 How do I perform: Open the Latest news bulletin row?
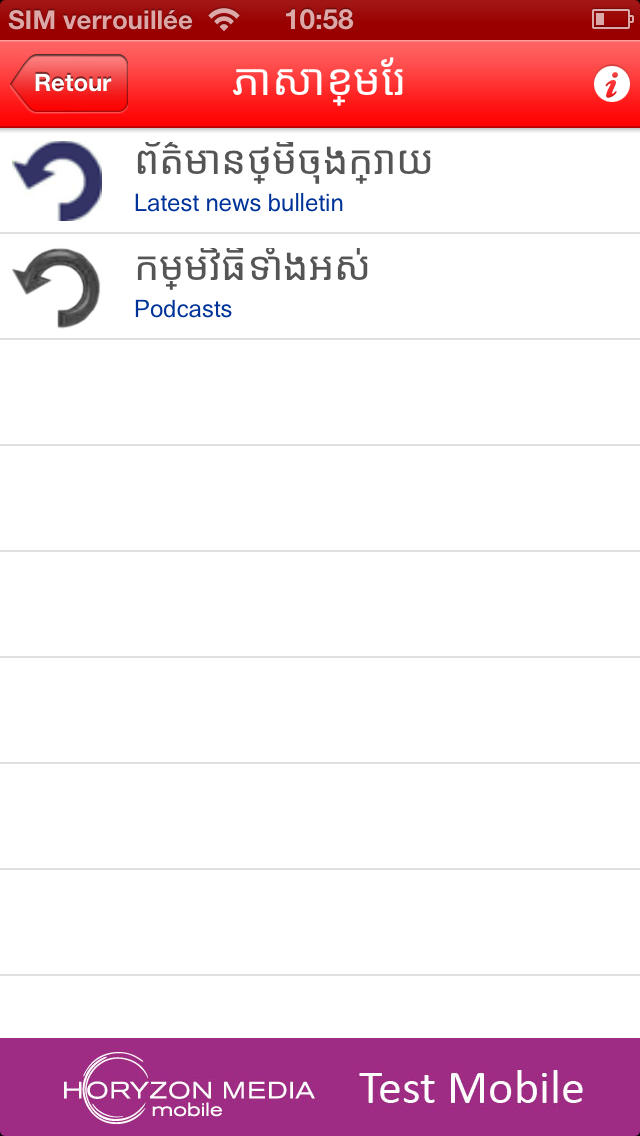(x=320, y=180)
